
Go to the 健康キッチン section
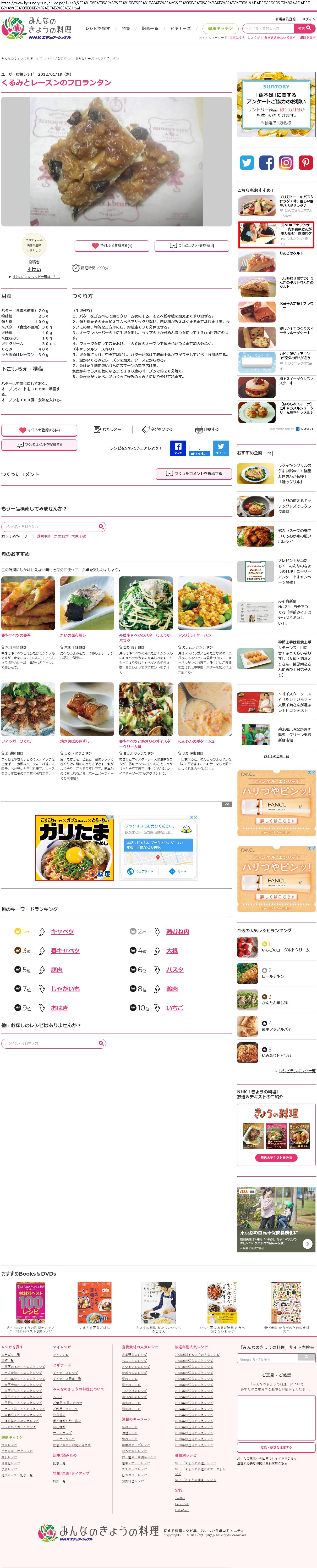[x=220, y=29]
